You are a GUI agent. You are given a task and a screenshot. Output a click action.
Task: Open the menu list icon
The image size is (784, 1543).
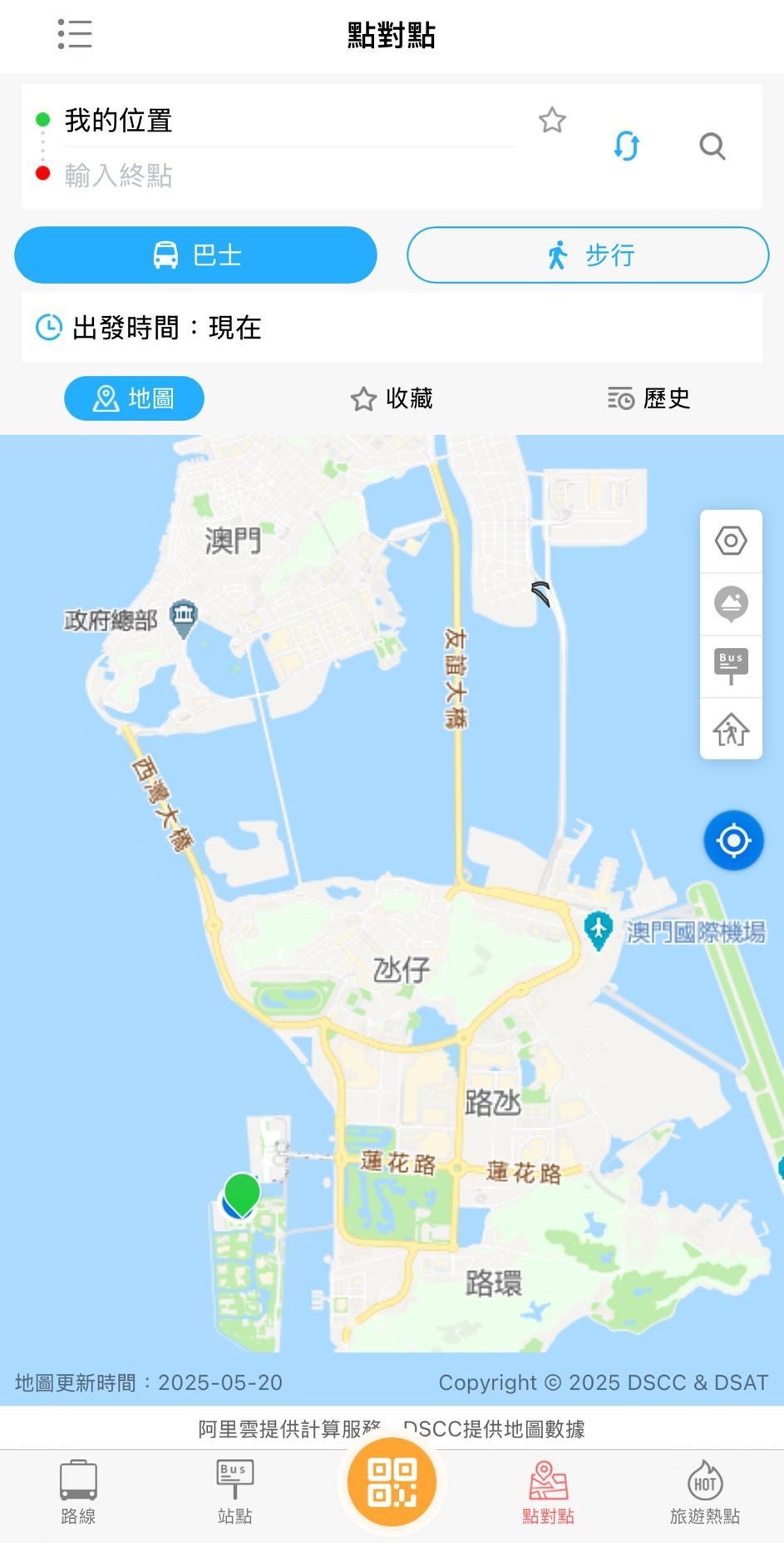tap(75, 34)
